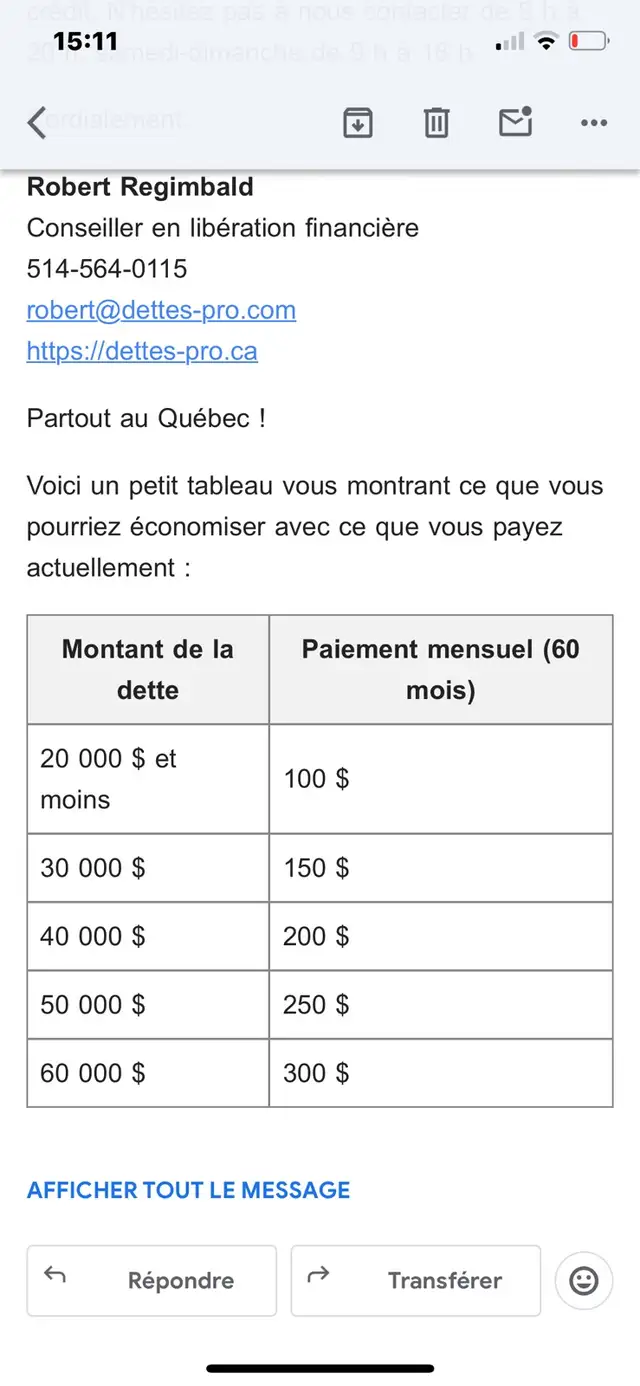Forward the email with Transférer
The height and width of the screenshot is (1386, 640).
pyautogui.click(x=416, y=1280)
